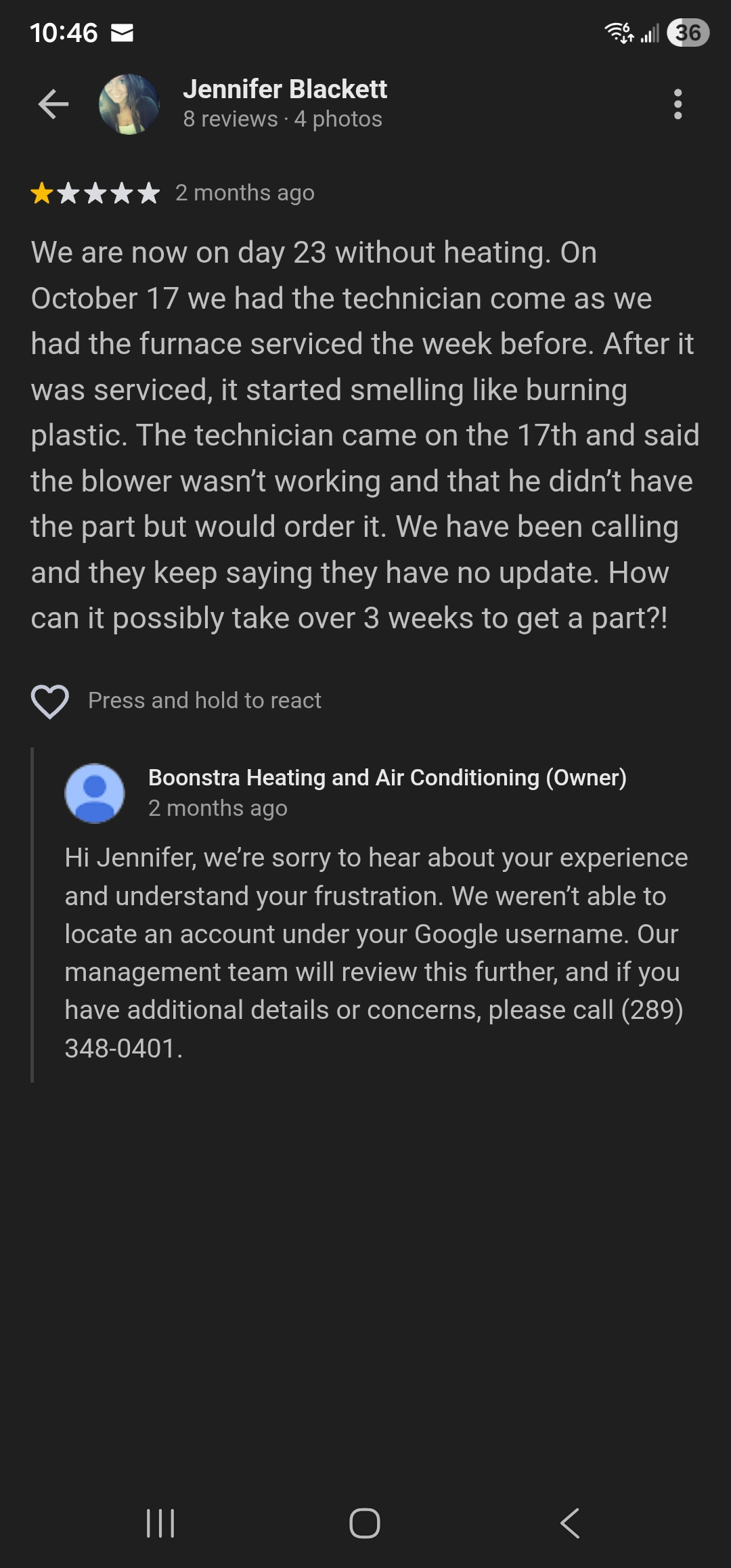View Jennifer Blackett's reviewer profile name

[x=284, y=89]
